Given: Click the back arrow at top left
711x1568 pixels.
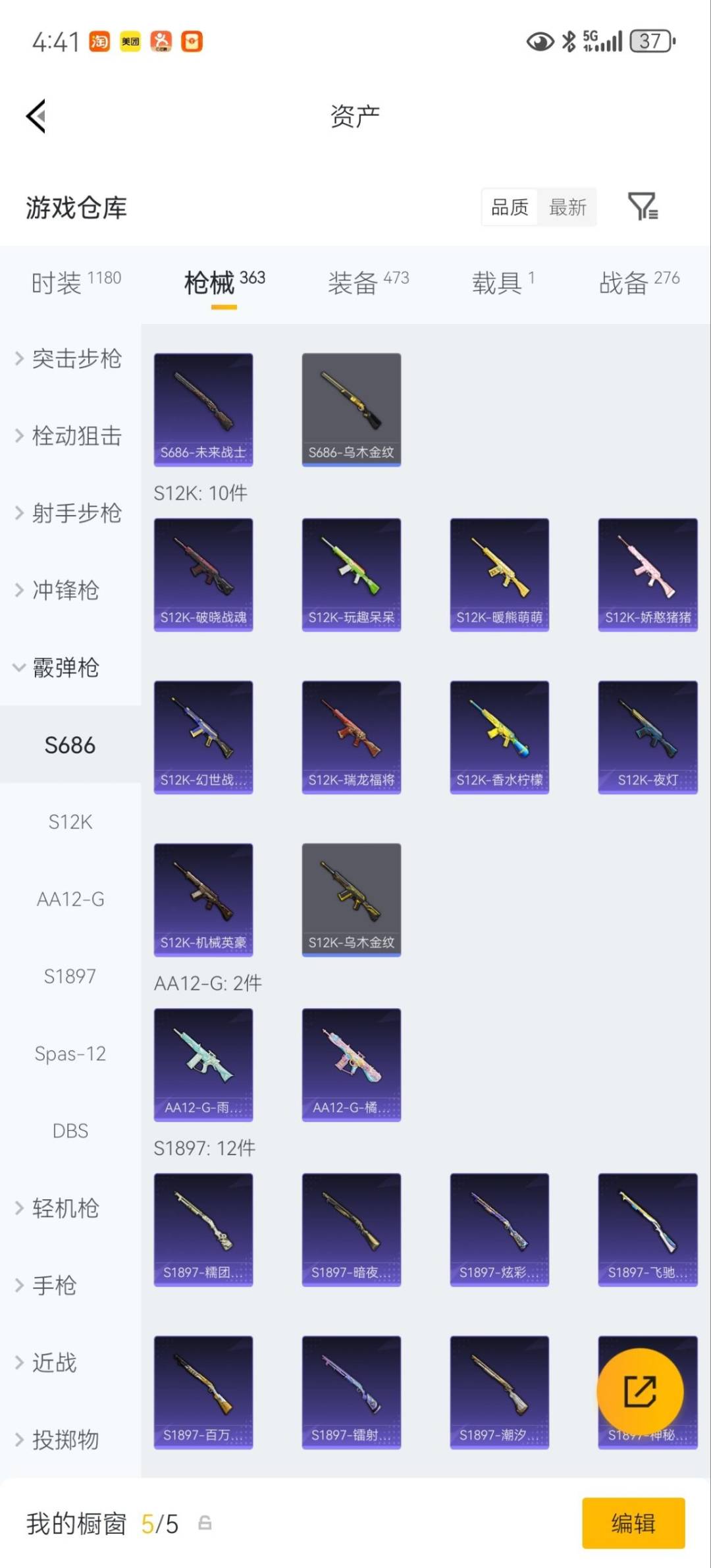Looking at the screenshot, I should 34,115.
